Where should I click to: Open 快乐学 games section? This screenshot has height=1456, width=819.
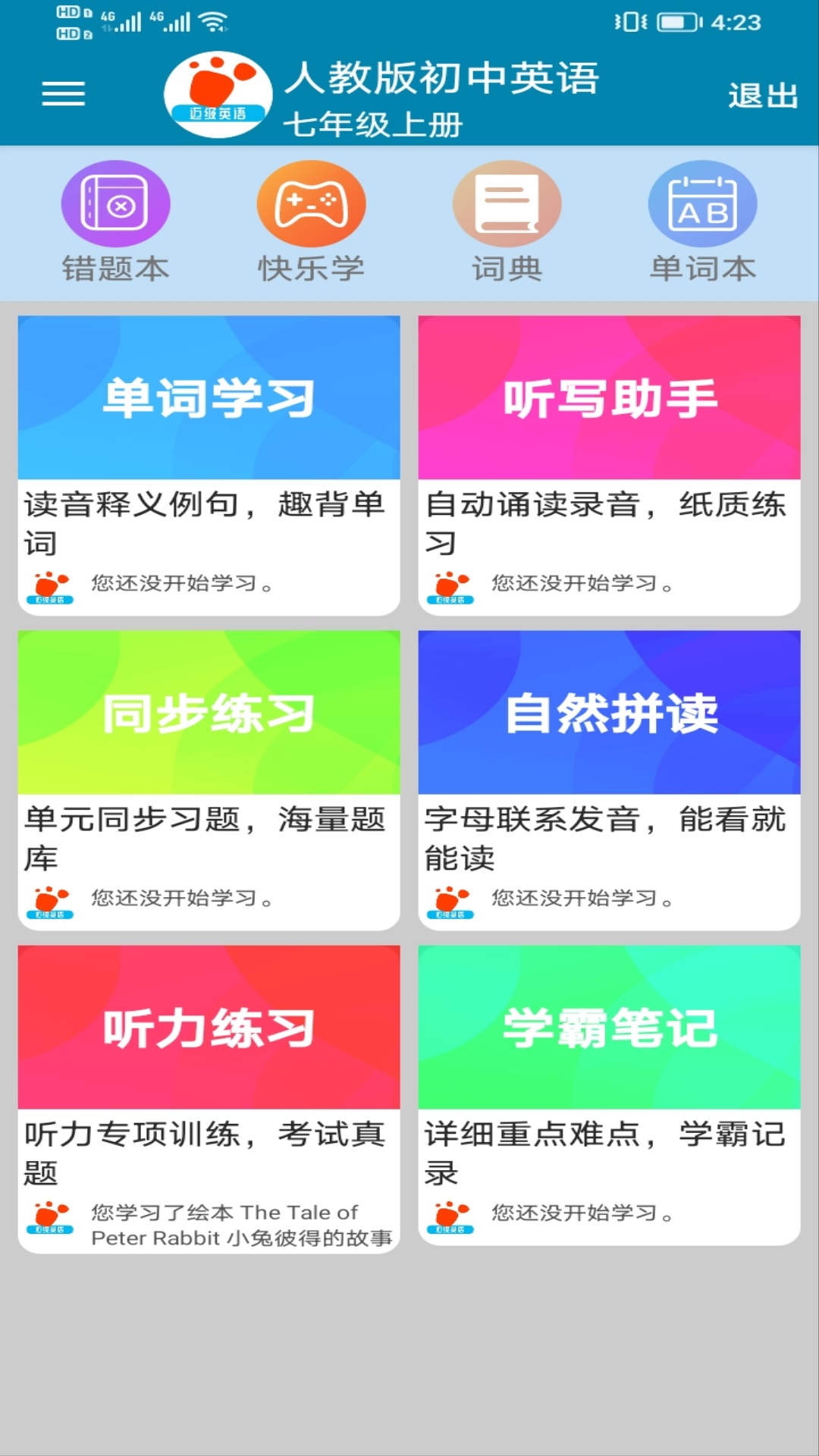[x=311, y=221]
